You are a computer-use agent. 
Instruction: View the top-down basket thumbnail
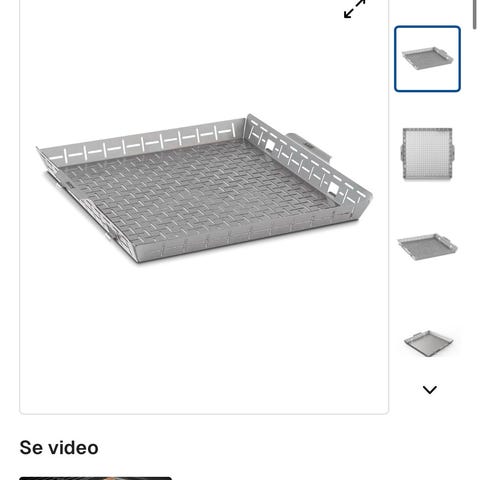(427, 154)
